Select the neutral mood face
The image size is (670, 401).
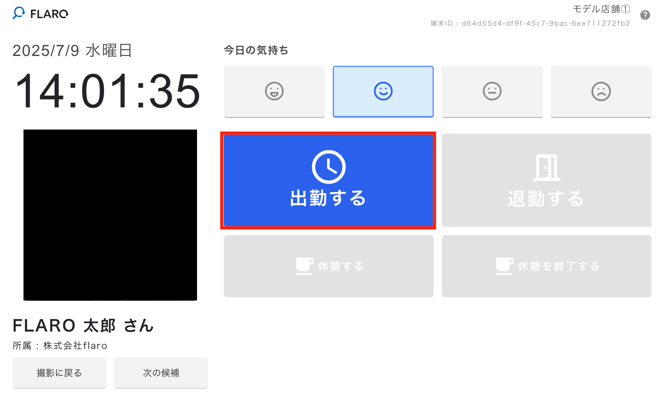(492, 91)
